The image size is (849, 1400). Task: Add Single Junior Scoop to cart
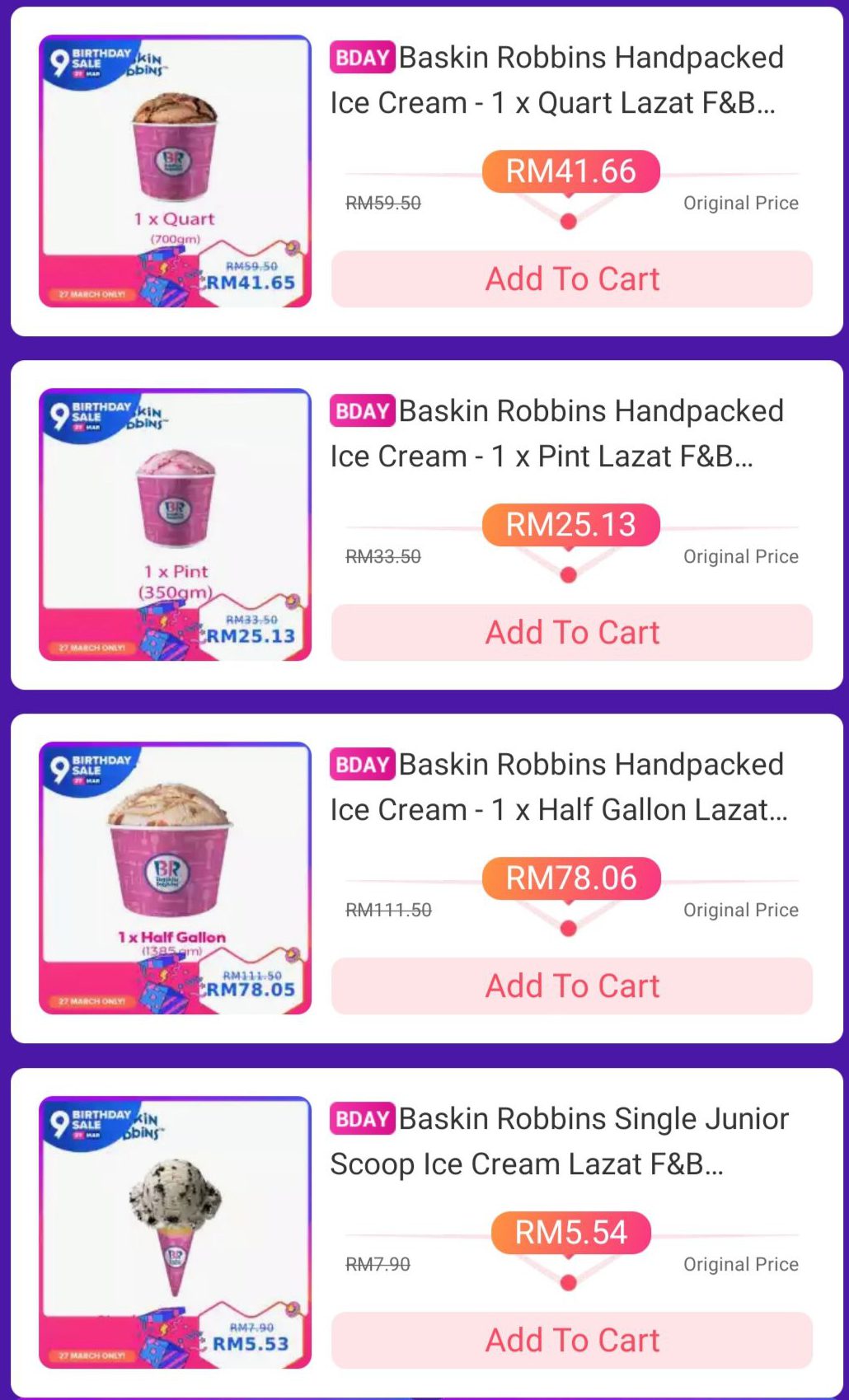coord(571,1340)
